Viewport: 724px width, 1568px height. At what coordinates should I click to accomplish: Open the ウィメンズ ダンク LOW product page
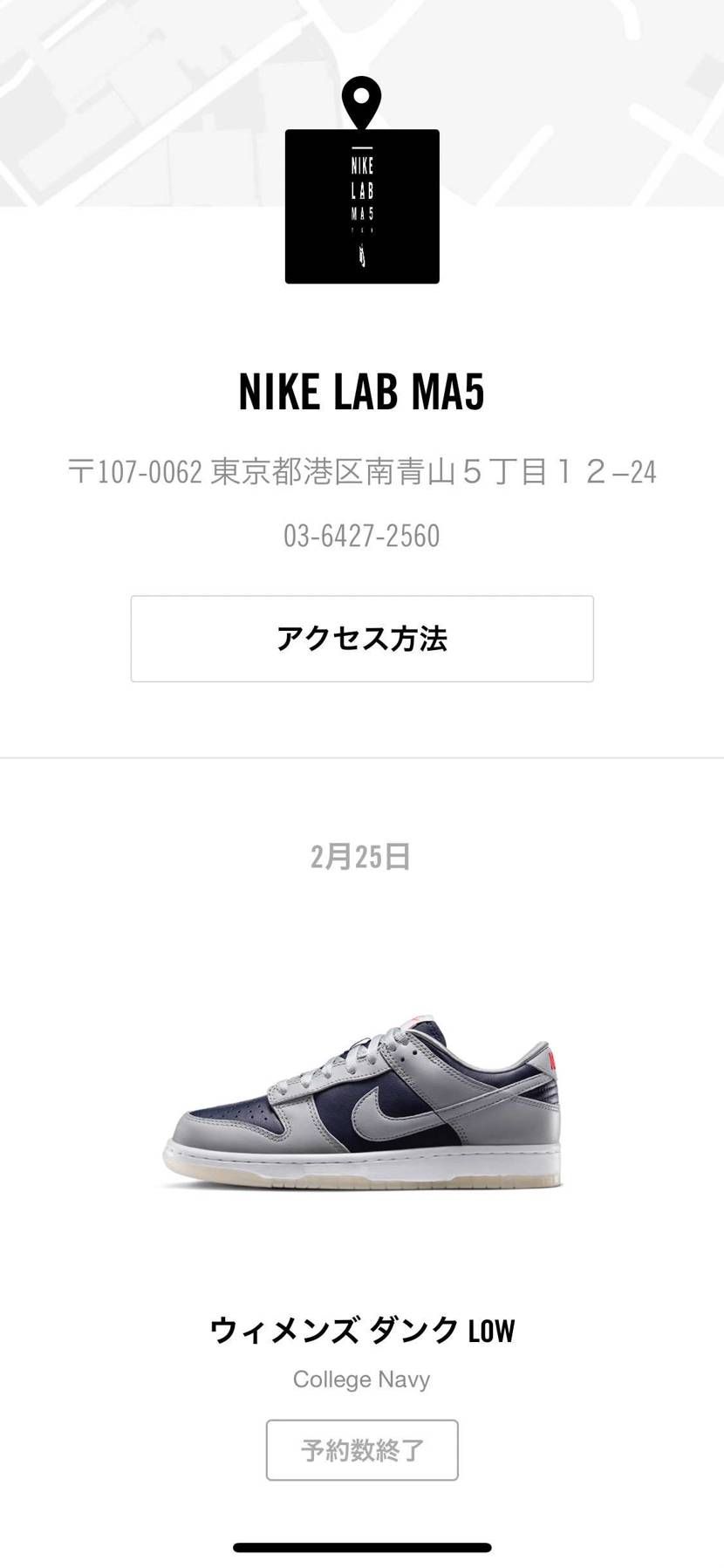(x=364, y=1331)
